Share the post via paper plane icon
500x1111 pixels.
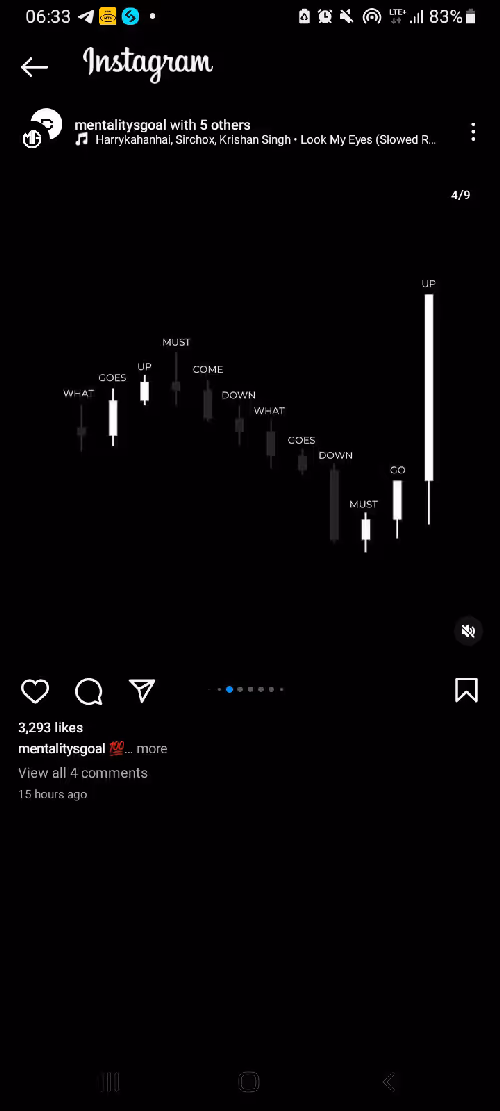(142, 691)
